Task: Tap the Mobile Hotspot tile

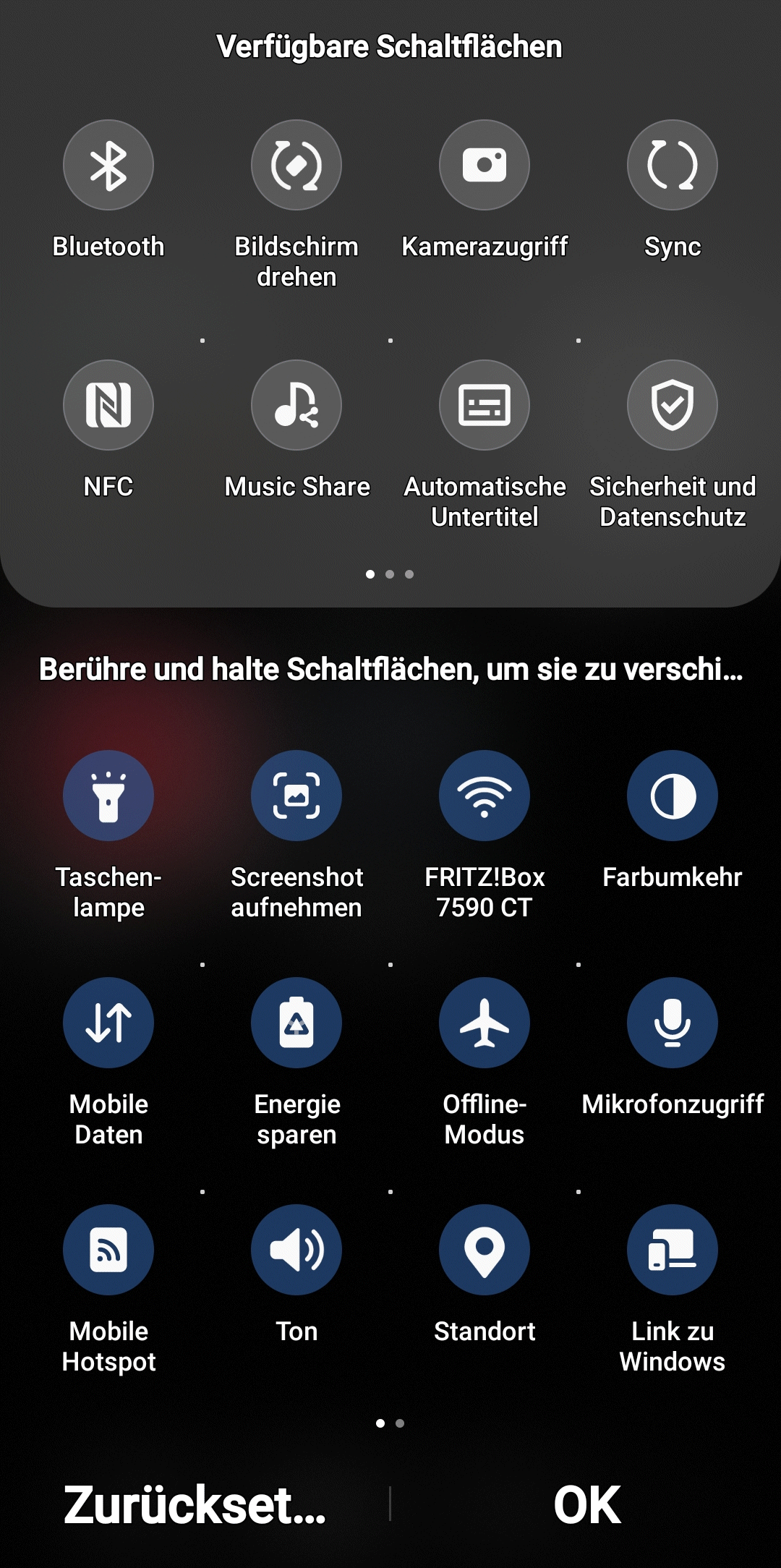Action: click(x=108, y=1250)
